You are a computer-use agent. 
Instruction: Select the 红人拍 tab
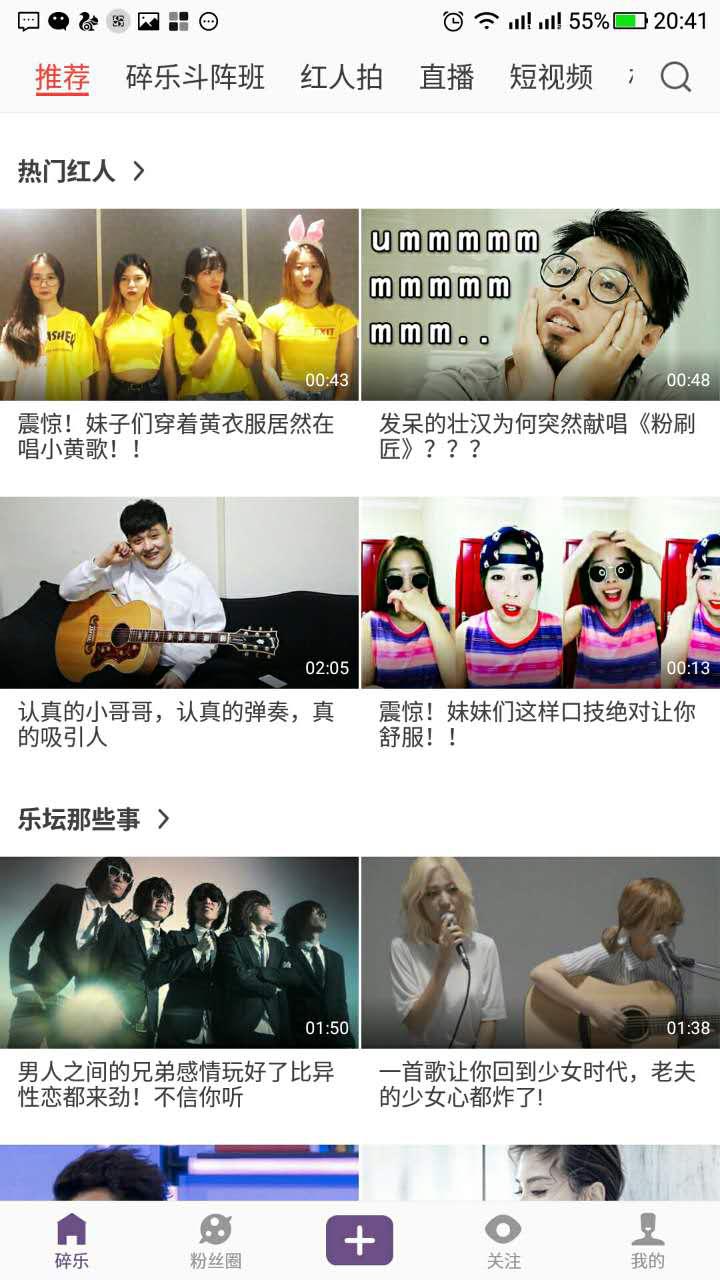[x=341, y=77]
